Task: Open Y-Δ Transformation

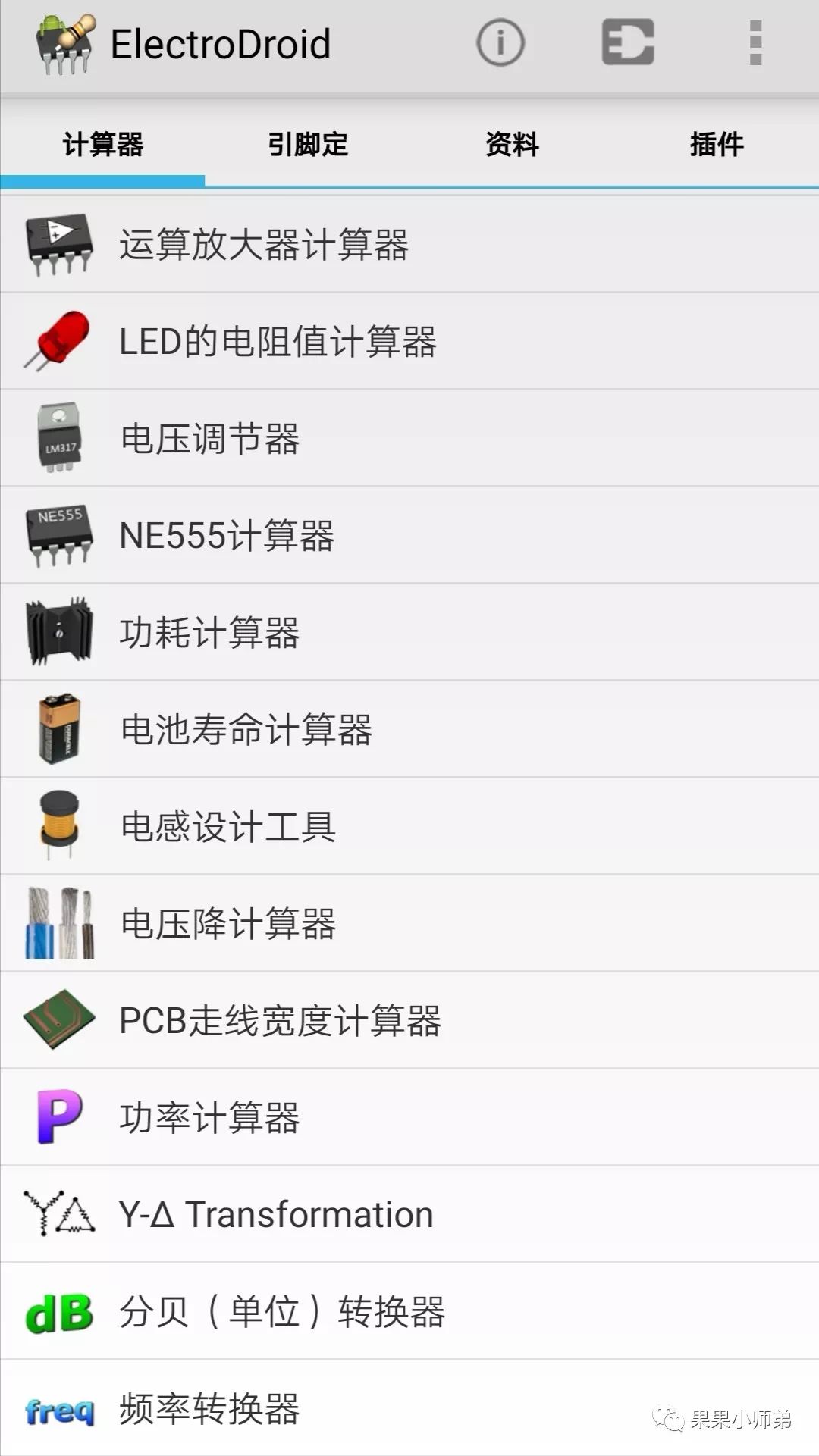Action: click(409, 1215)
